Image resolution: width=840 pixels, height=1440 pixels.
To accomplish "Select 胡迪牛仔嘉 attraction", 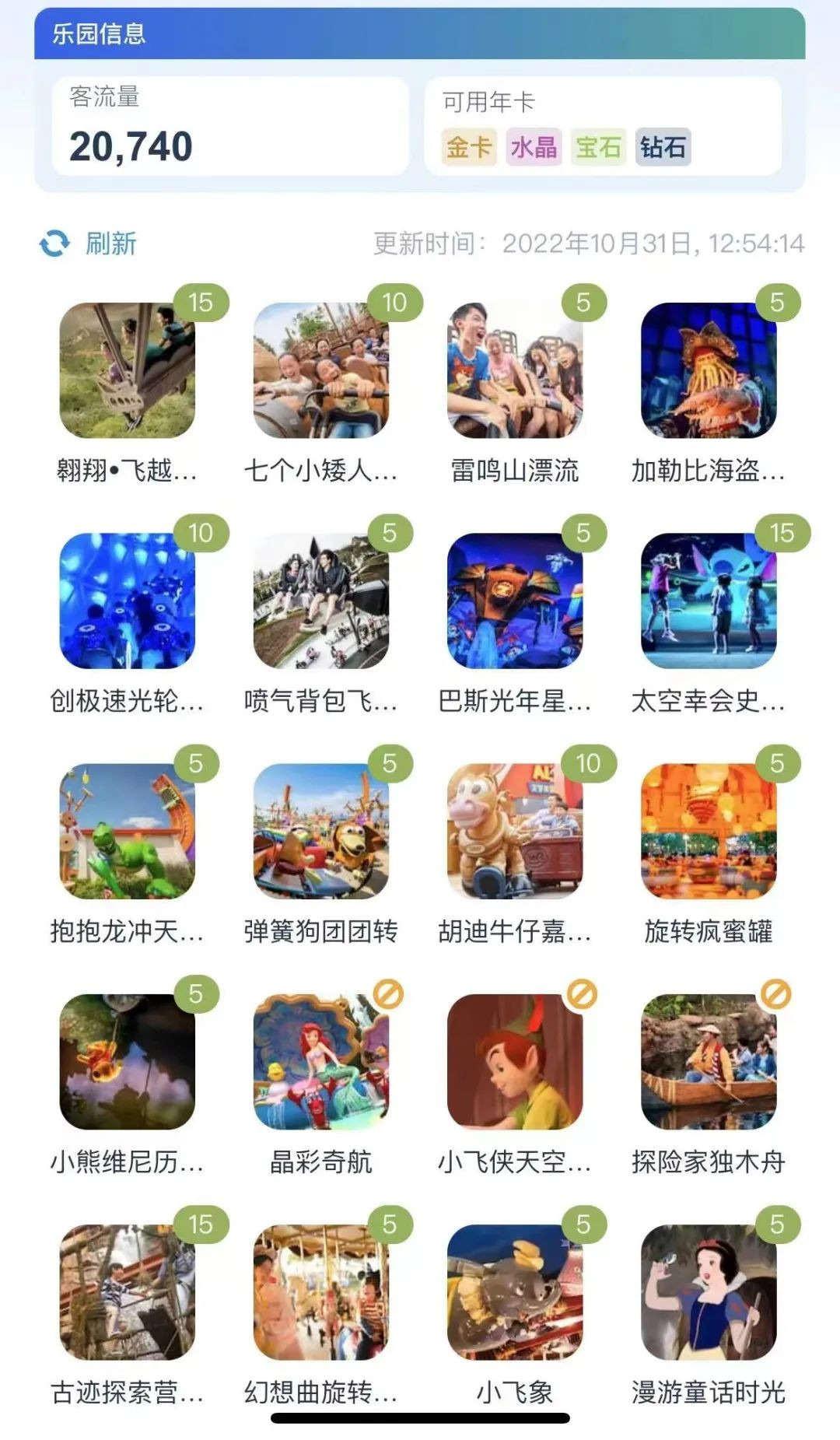I will pos(514,832).
